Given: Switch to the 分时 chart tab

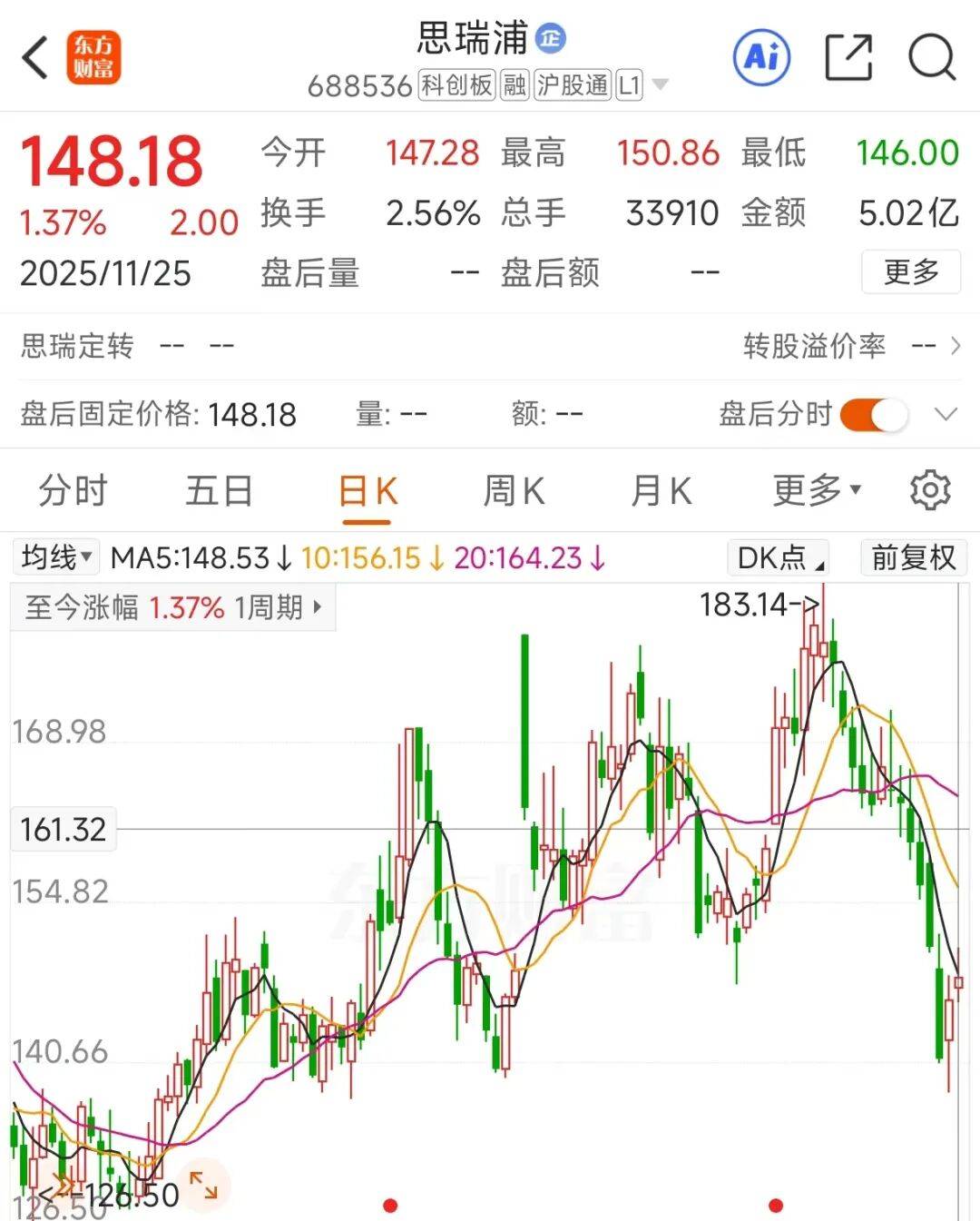Looking at the screenshot, I should coord(73,491).
